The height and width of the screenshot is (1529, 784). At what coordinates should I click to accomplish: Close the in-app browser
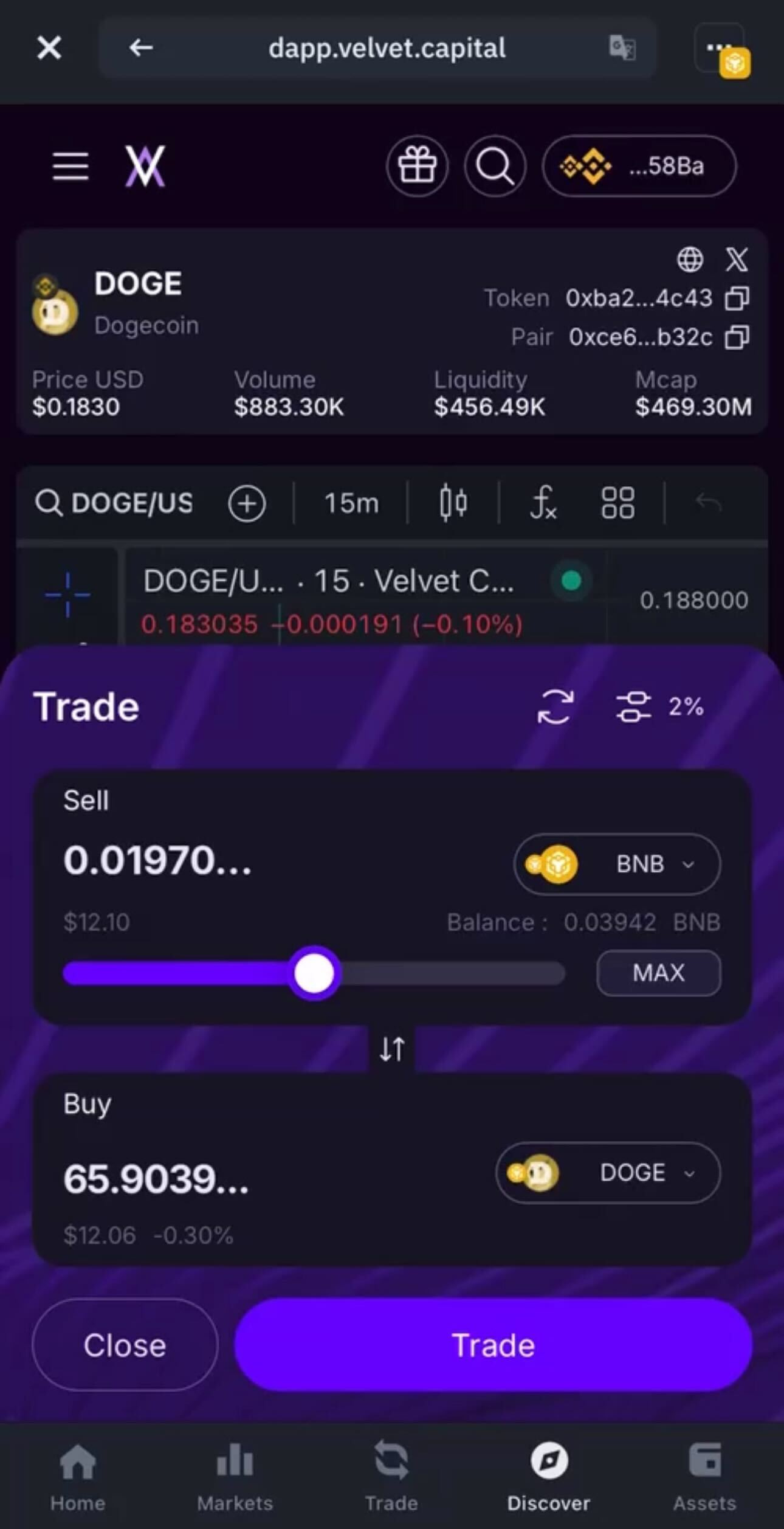(49, 47)
